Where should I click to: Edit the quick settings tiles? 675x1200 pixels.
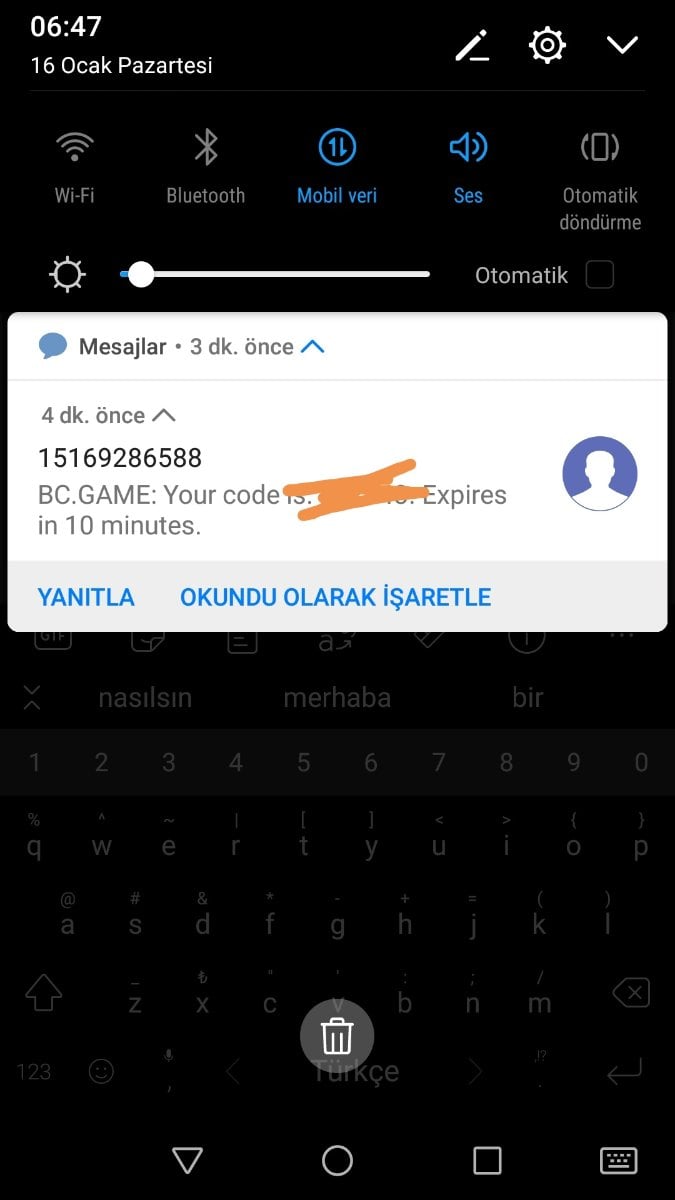point(472,46)
